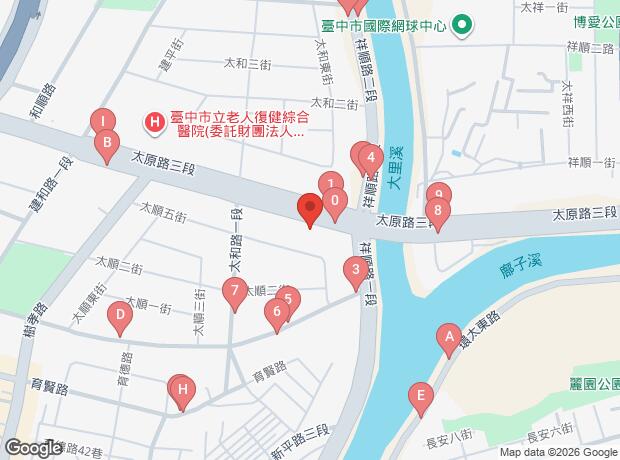Open marker number 6
Image resolution: width=620 pixels, height=460 pixels.
pos(276,313)
